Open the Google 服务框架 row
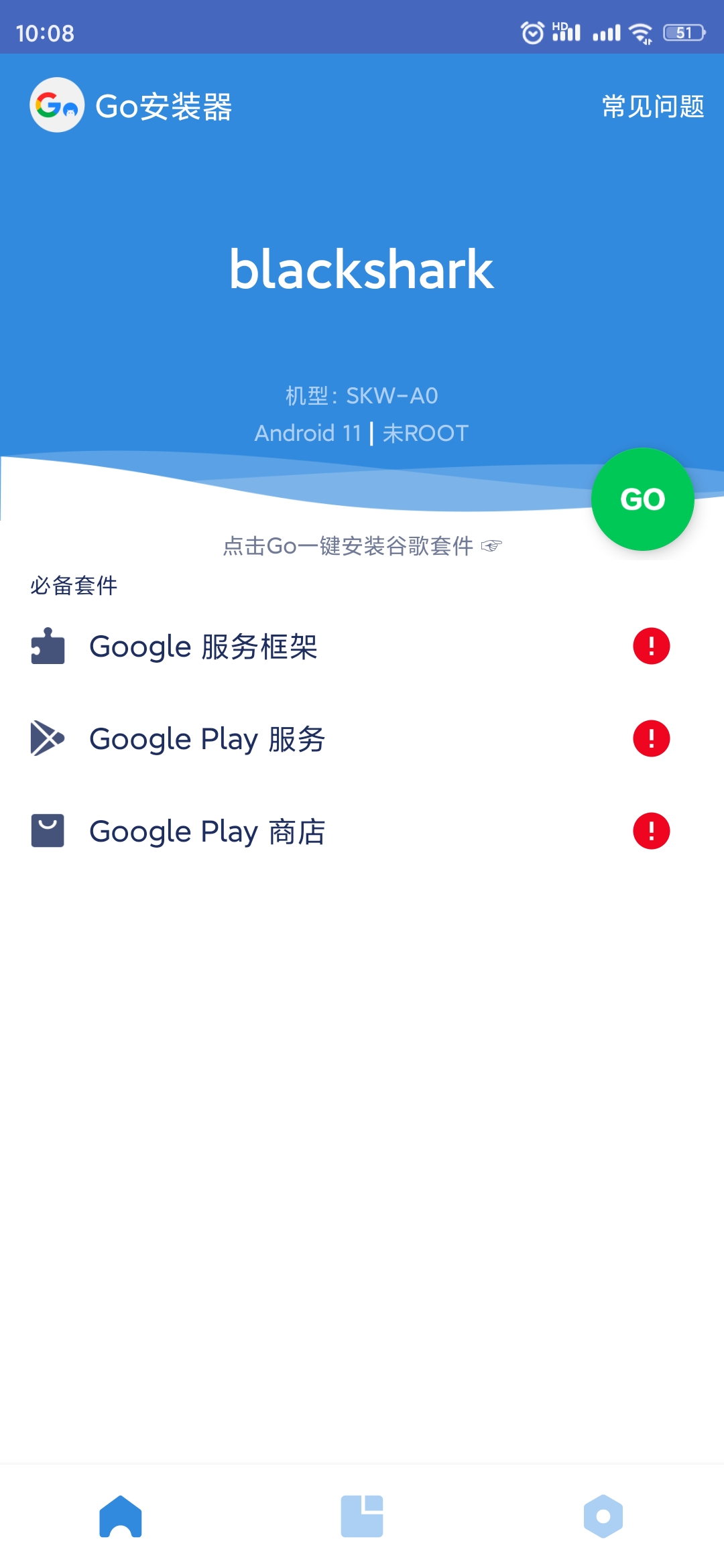This screenshot has height=1568, width=724. (x=362, y=647)
